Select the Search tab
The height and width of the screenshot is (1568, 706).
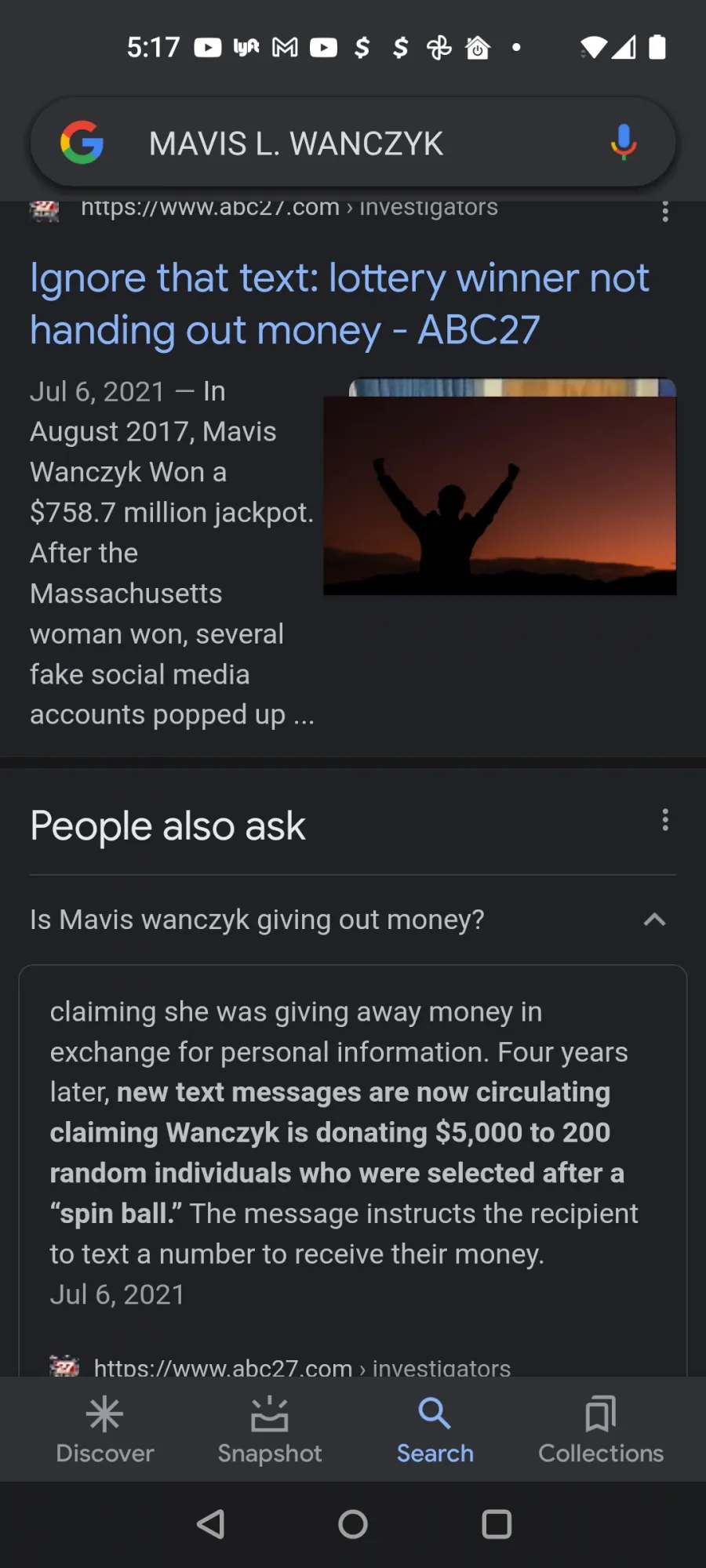(x=435, y=1429)
